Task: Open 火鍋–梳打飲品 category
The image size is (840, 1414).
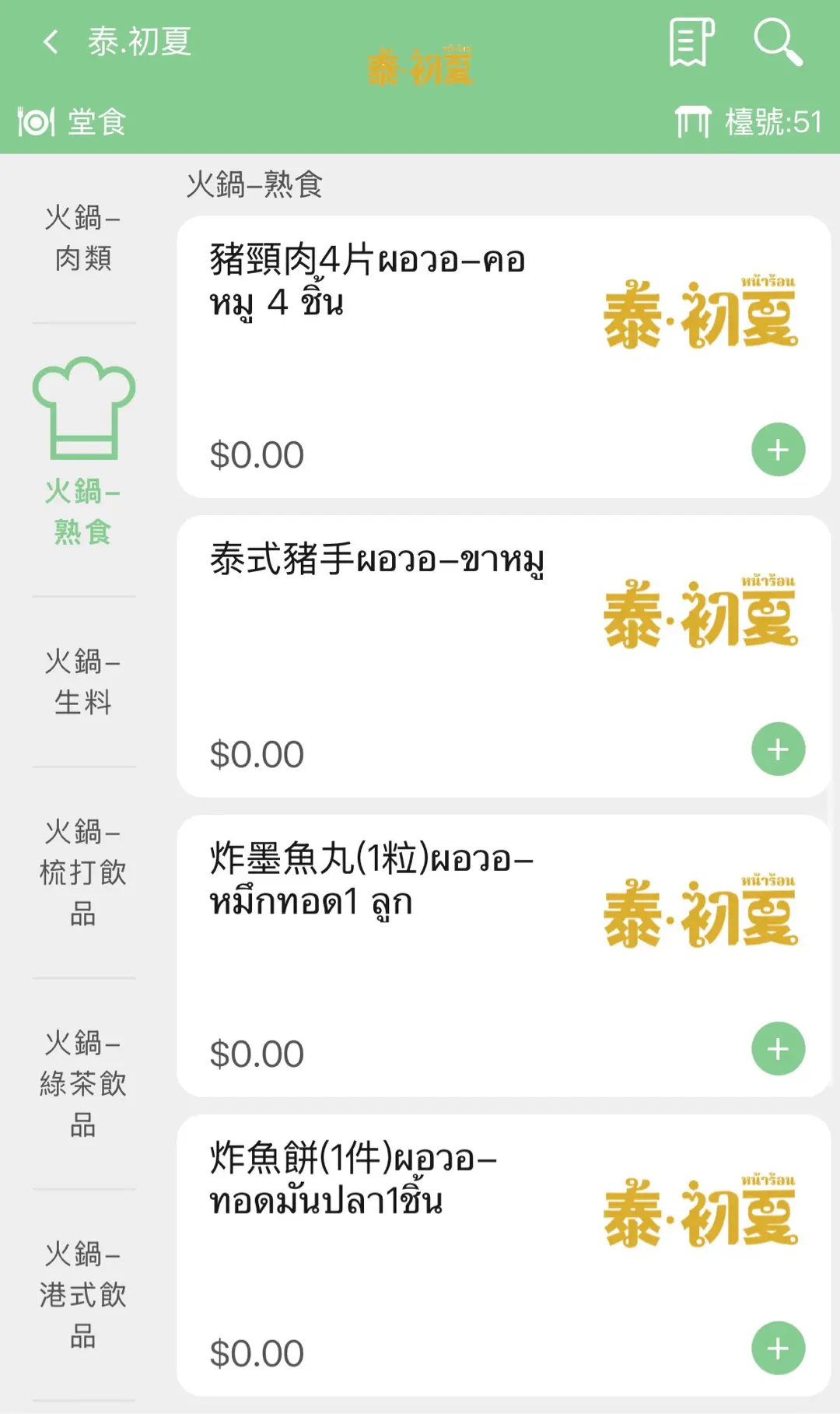Action: [83, 872]
